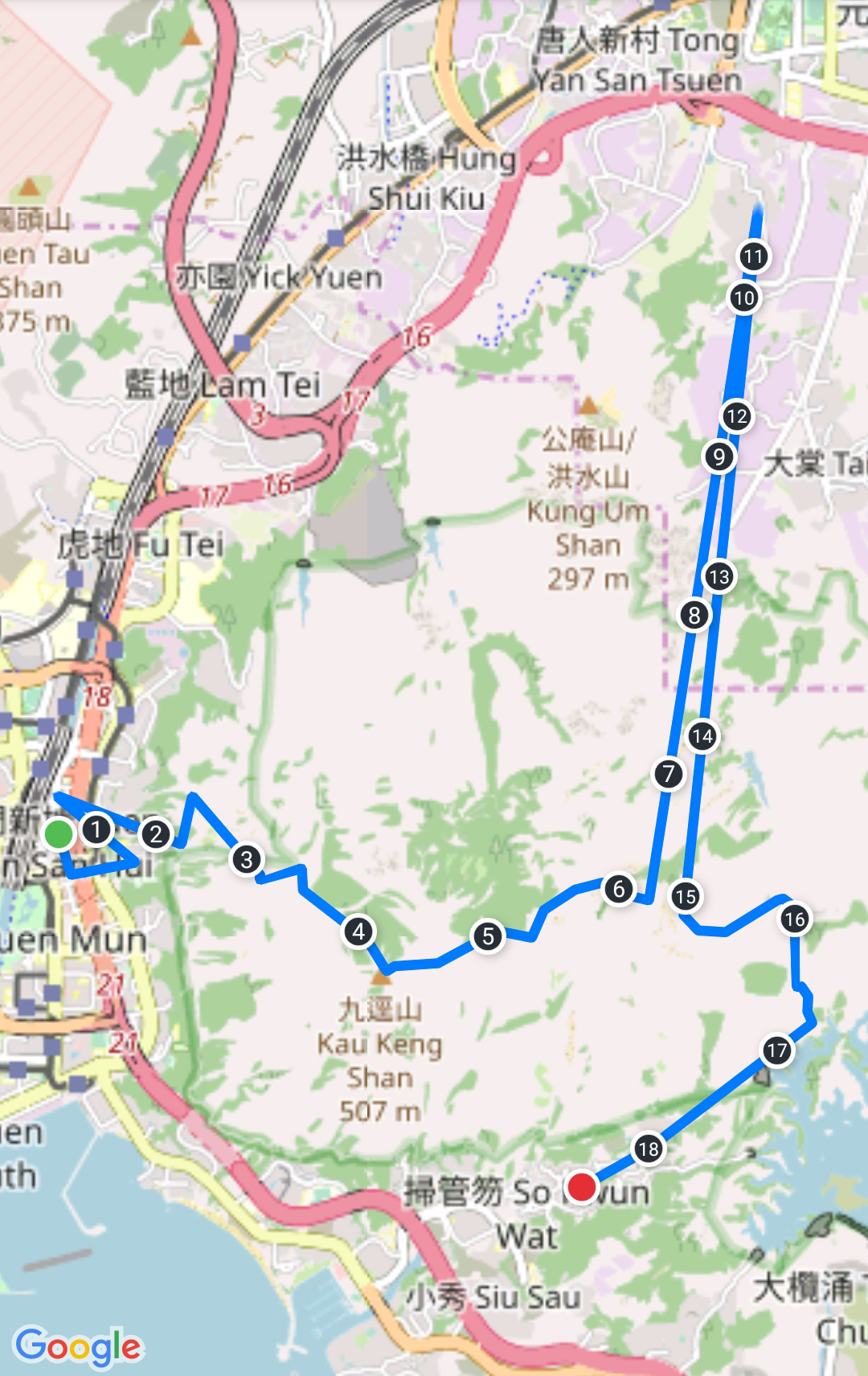This screenshot has width=868, height=1376.
Task: Select waypoint marker 11
Action: pos(753,257)
